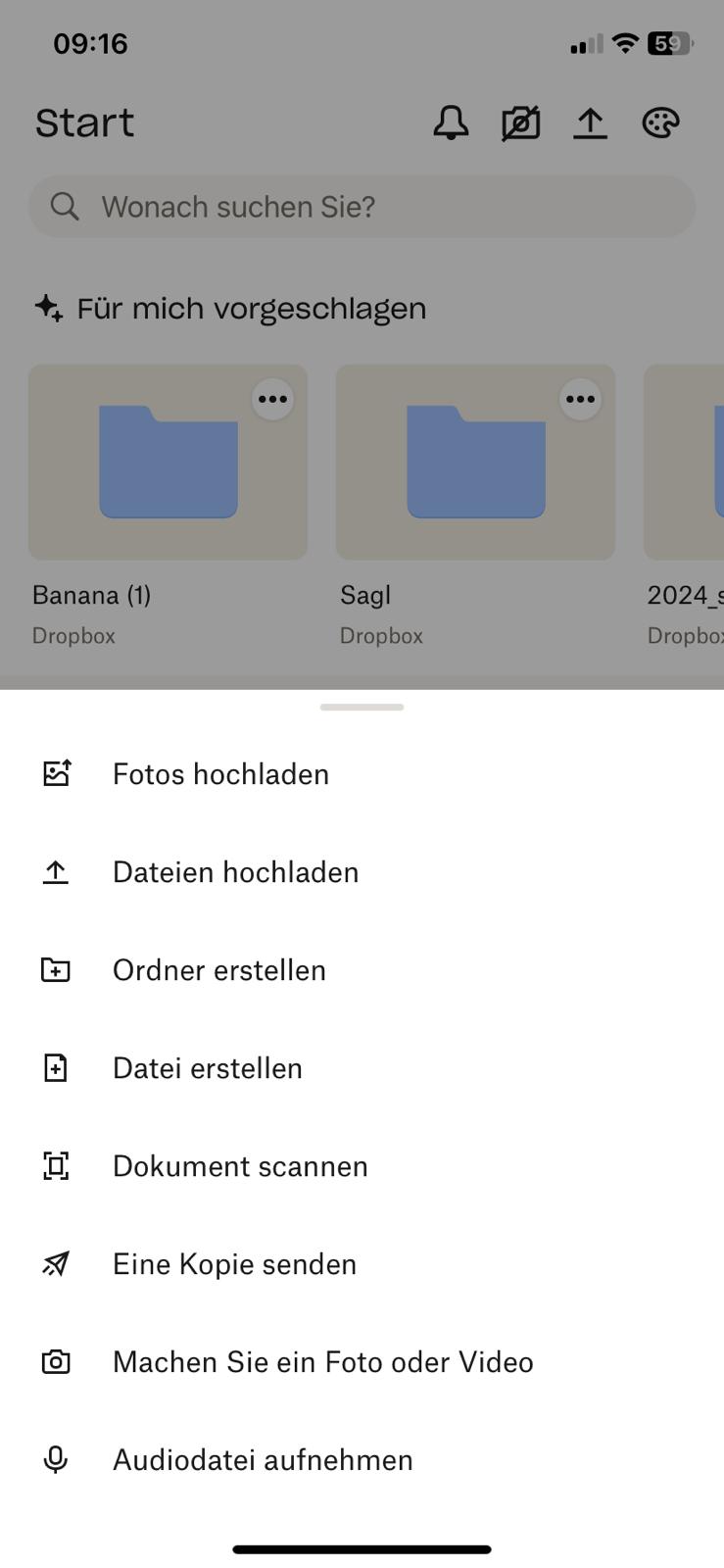The image size is (724, 1568).
Task: Tap the Wonach suchen Sie search field
Action: tap(362, 207)
